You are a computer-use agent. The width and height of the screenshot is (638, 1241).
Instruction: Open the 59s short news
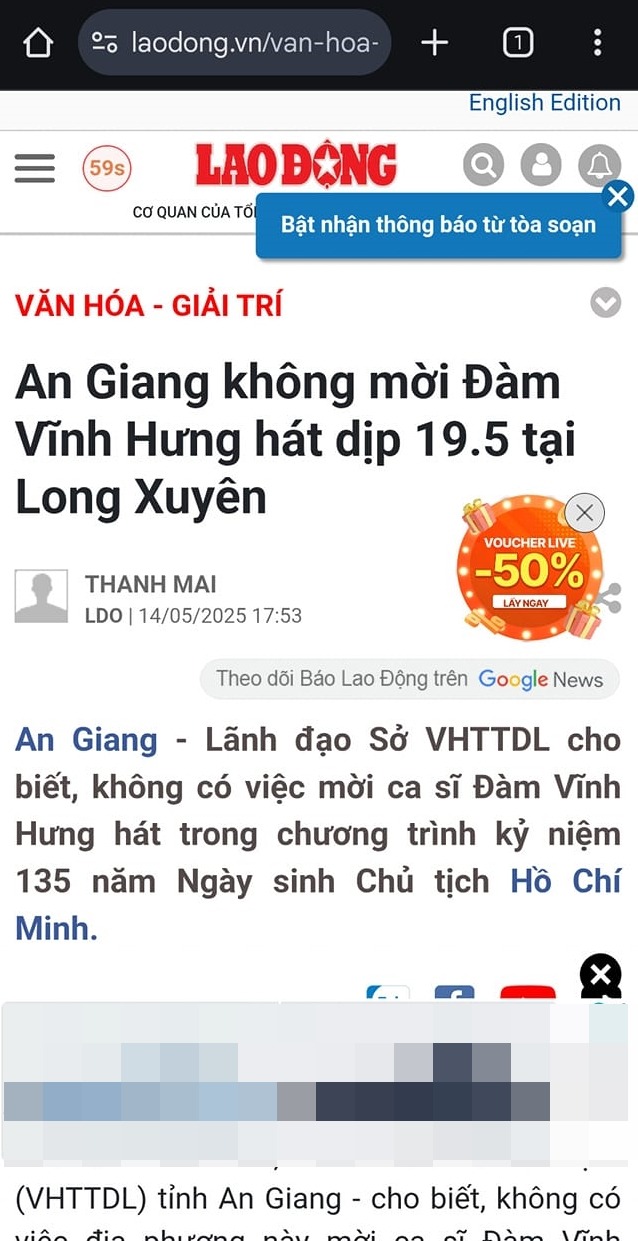click(107, 168)
